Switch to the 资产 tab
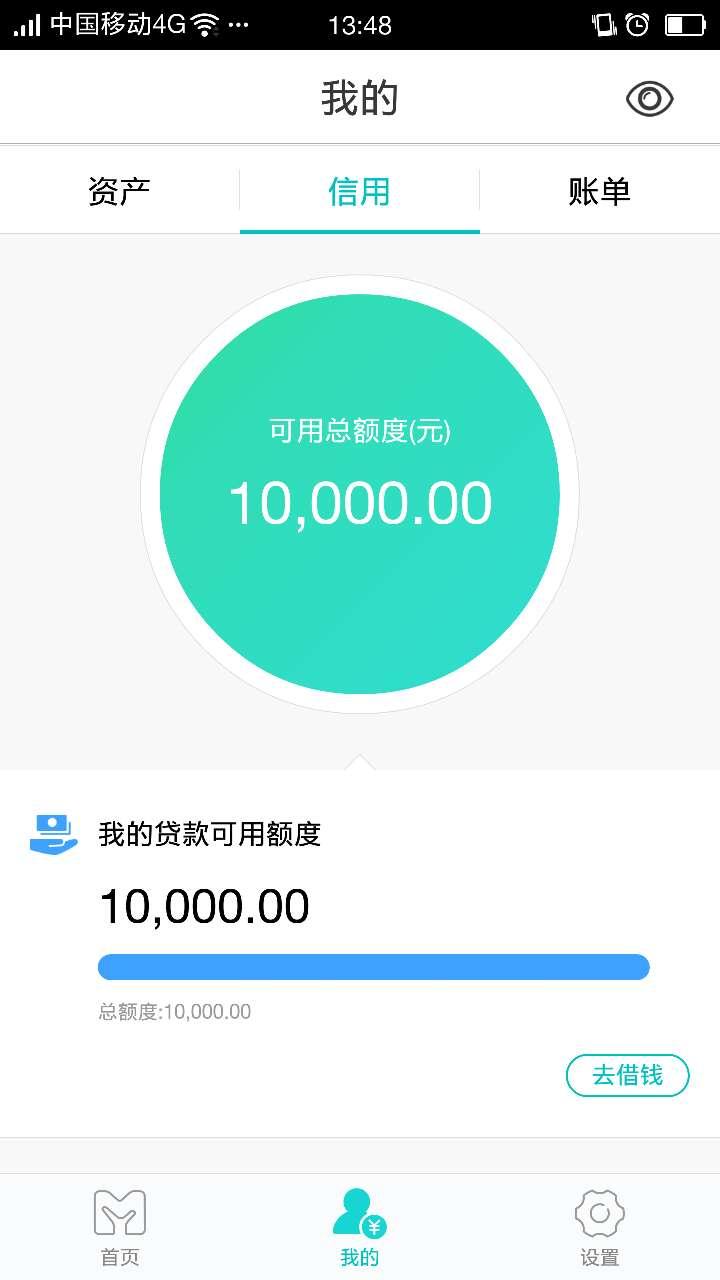Image resolution: width=720 pixels, height=1280 pixels. (x=120, y=190)
